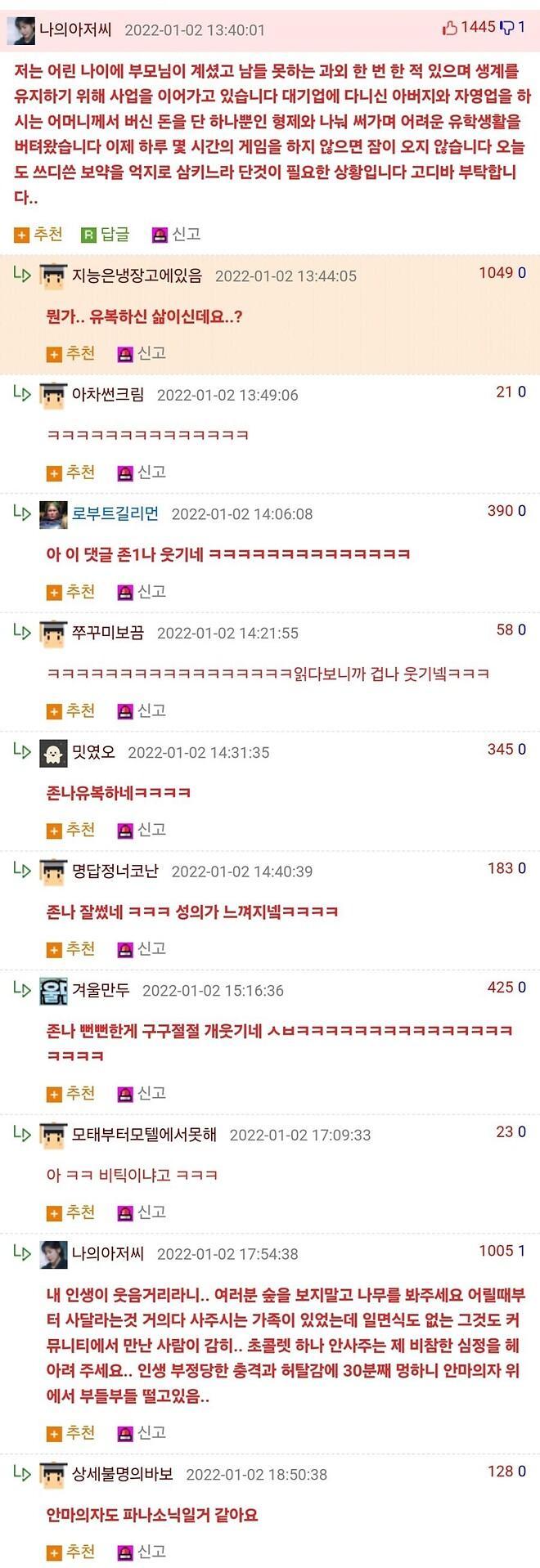This screenshot has width=540, height=1568.
Task: Recommend 로부트길리먼's reply
Action: [x=71, y=592]
